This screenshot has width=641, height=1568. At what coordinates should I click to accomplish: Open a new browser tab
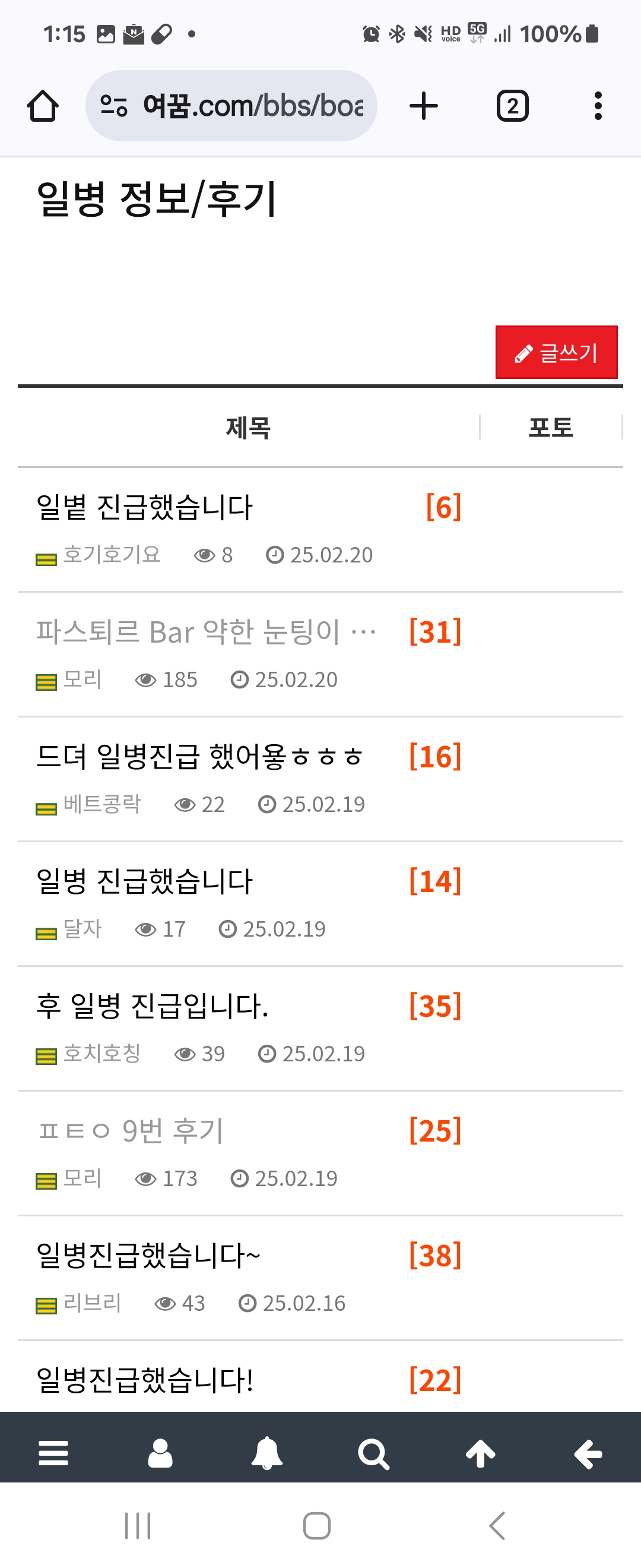[x=423, y=106]
